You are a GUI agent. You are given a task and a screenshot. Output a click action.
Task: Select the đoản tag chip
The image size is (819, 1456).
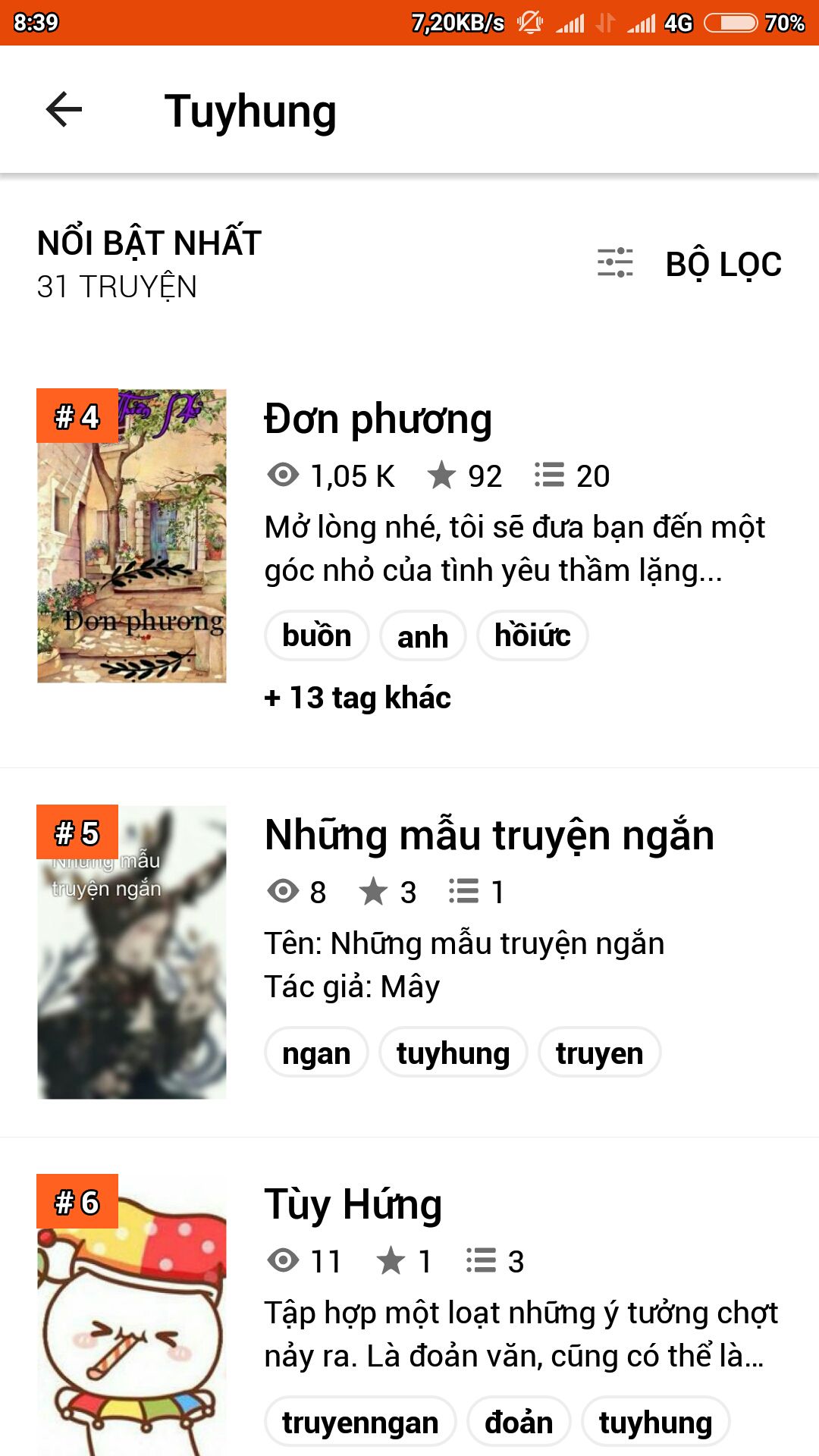click(x=519, y=1421)
